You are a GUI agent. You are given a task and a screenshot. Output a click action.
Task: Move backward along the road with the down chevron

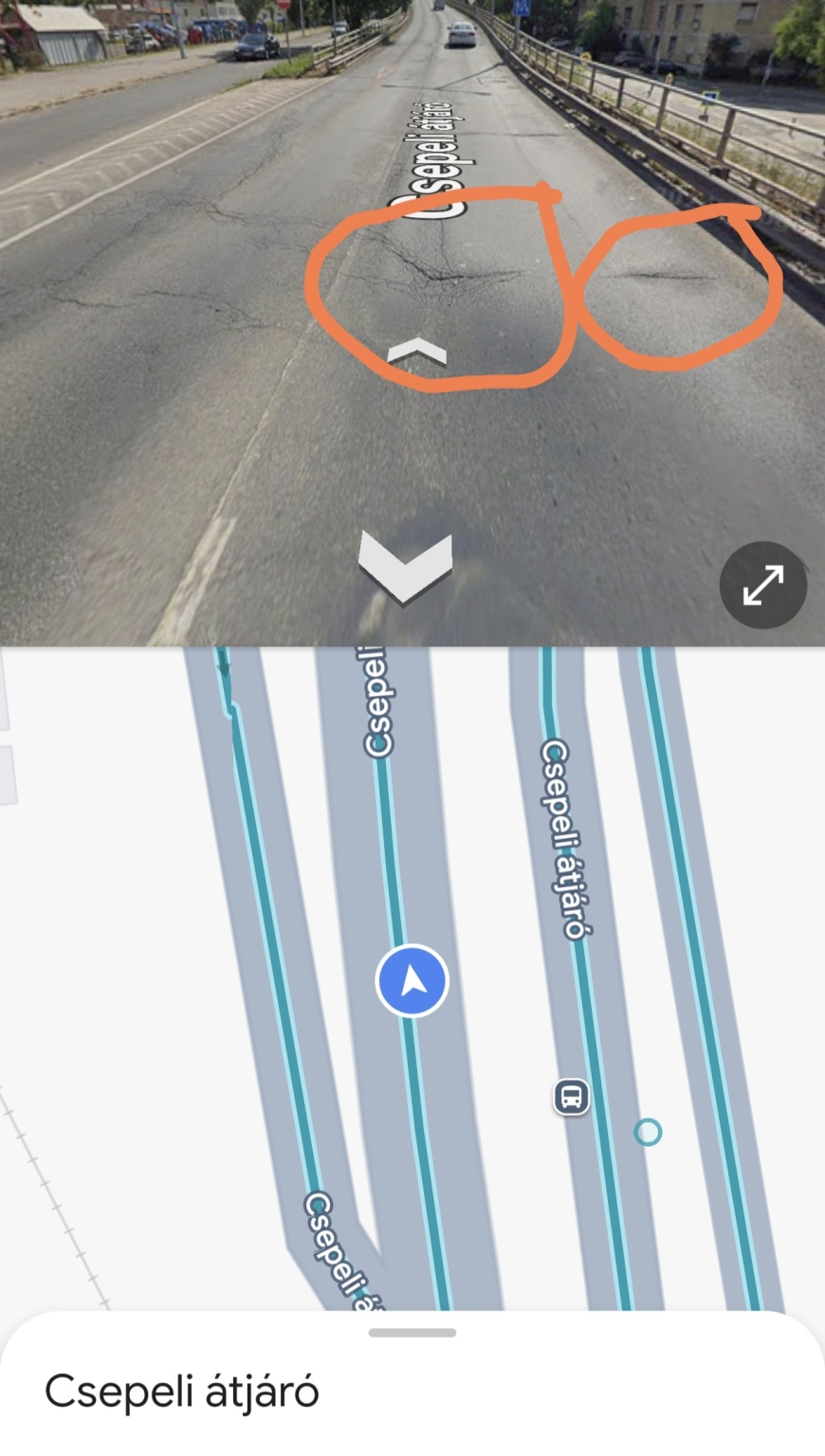coord(405,568)
